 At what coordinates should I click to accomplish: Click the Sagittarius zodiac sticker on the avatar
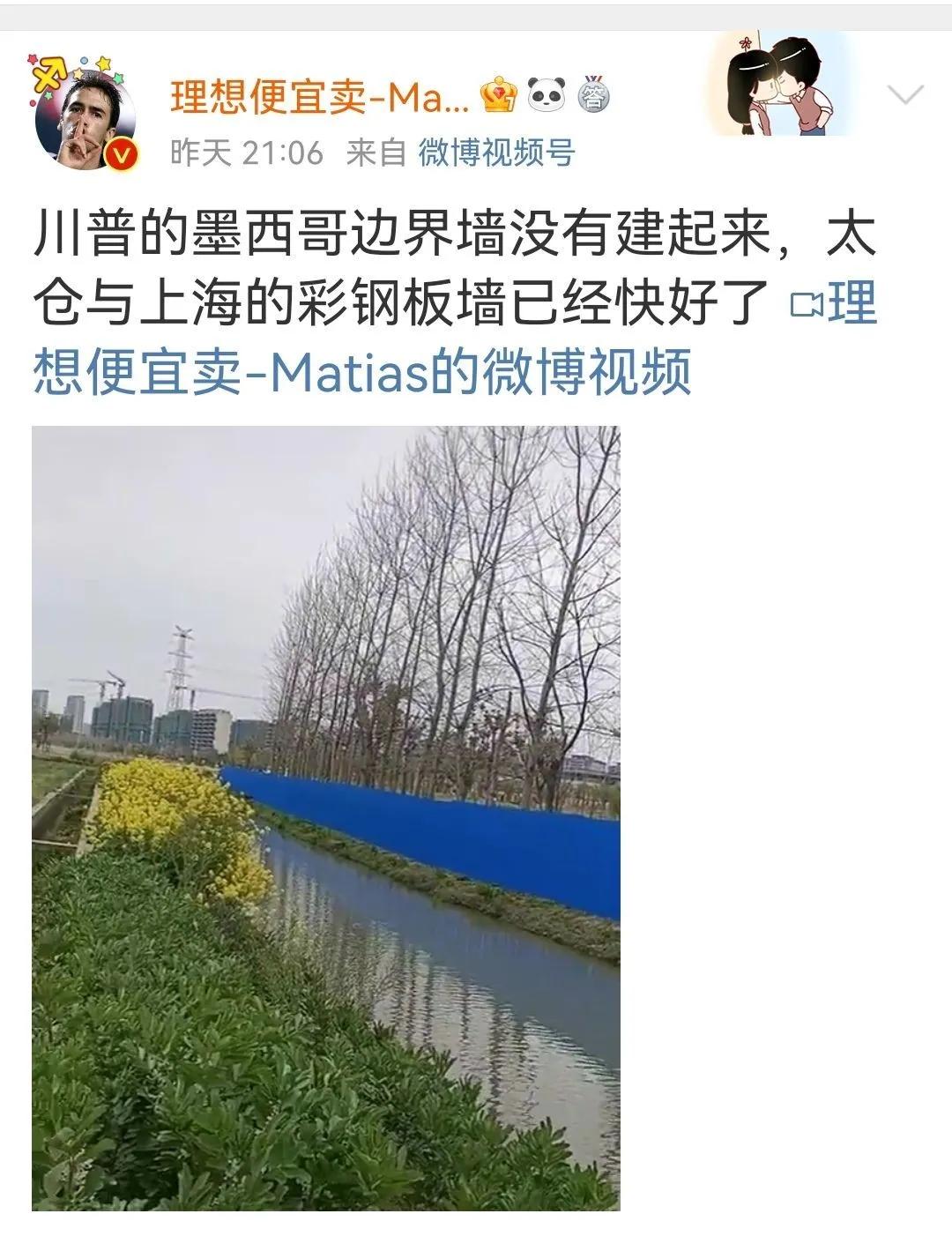(51, 76)
